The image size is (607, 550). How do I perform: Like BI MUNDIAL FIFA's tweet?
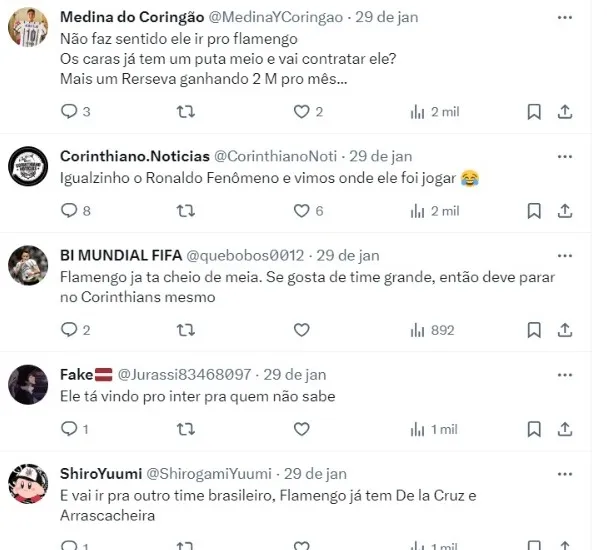click(301, 330)
